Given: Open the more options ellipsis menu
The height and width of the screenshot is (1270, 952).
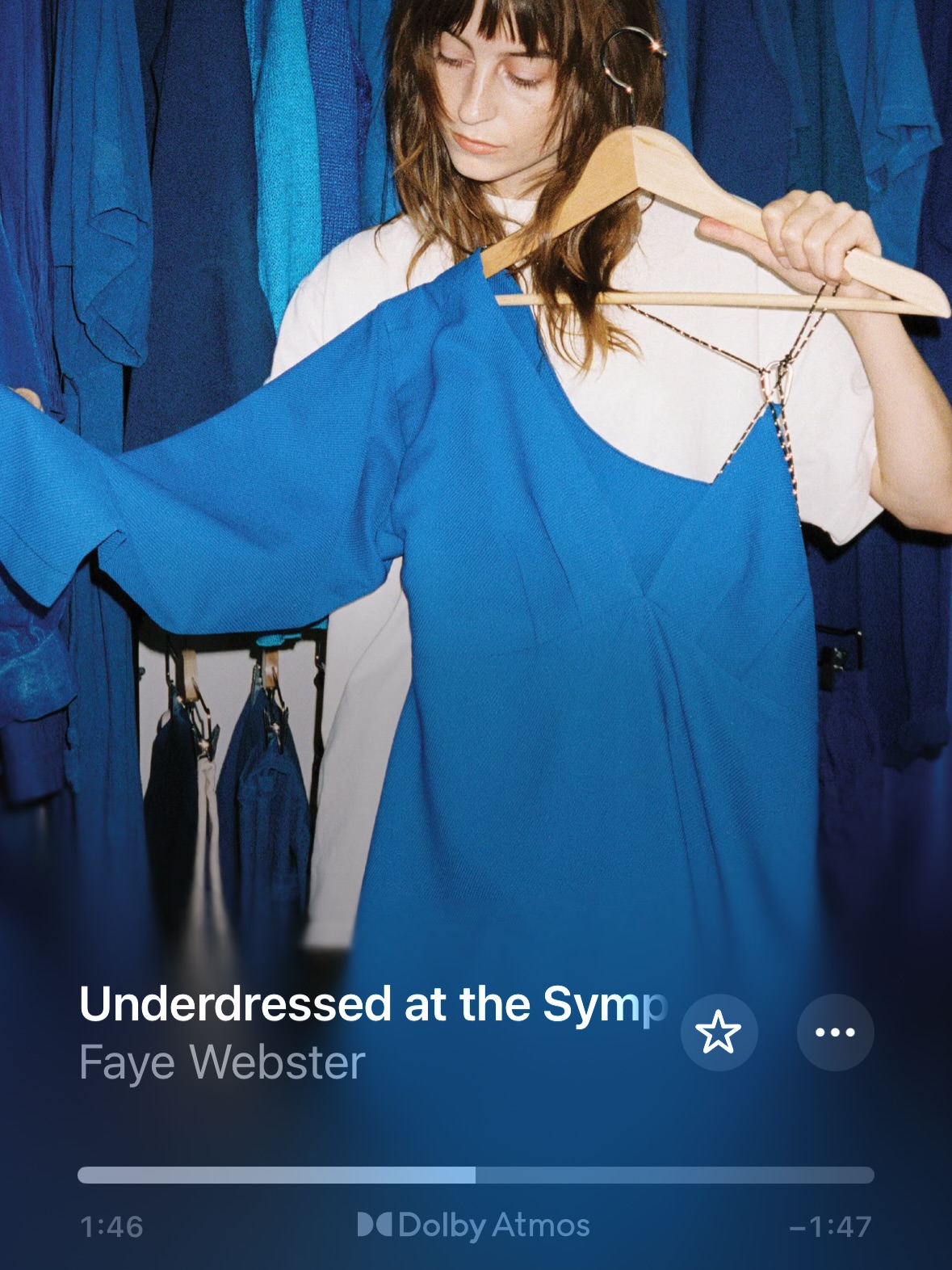Looking at the screenshot, I should (835, 1032).
